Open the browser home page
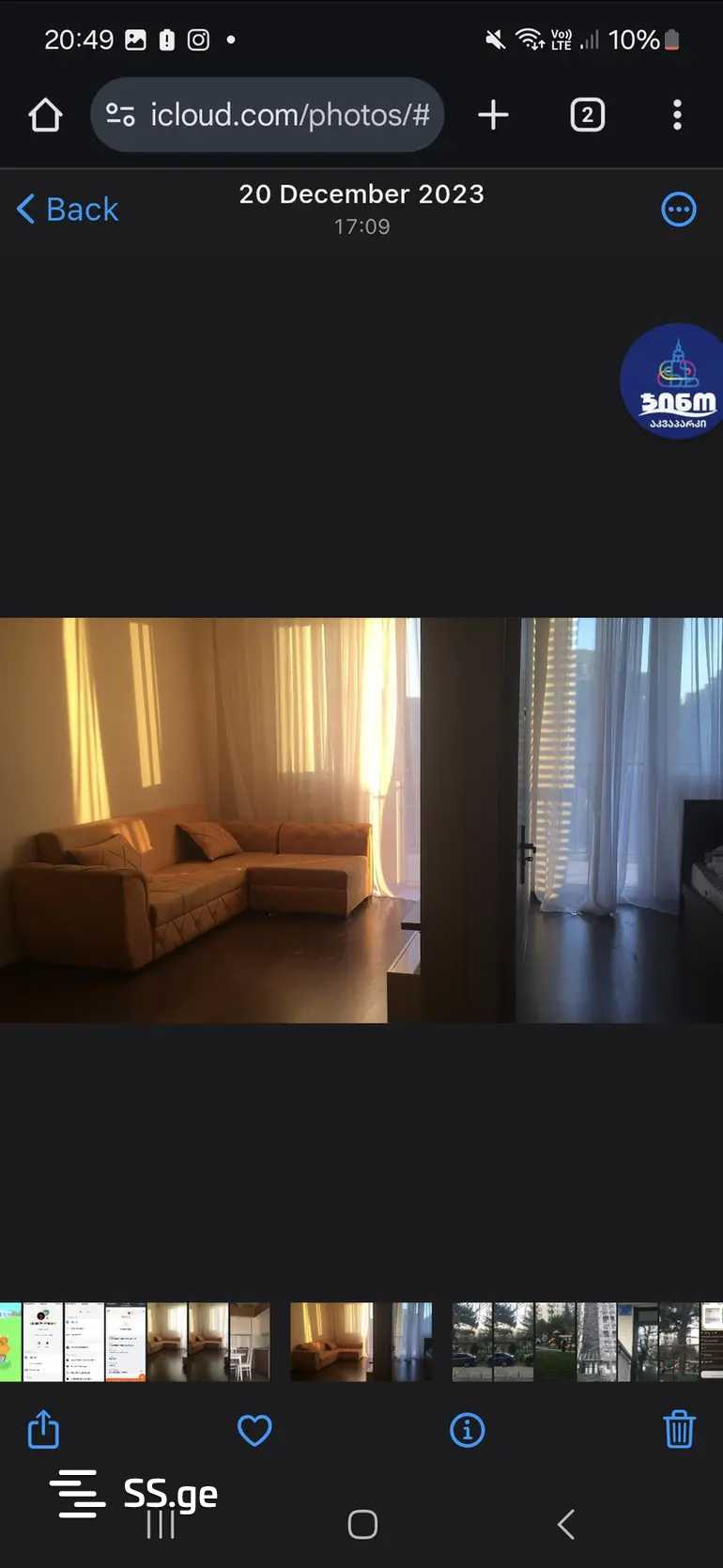 (x=45, y=116)
